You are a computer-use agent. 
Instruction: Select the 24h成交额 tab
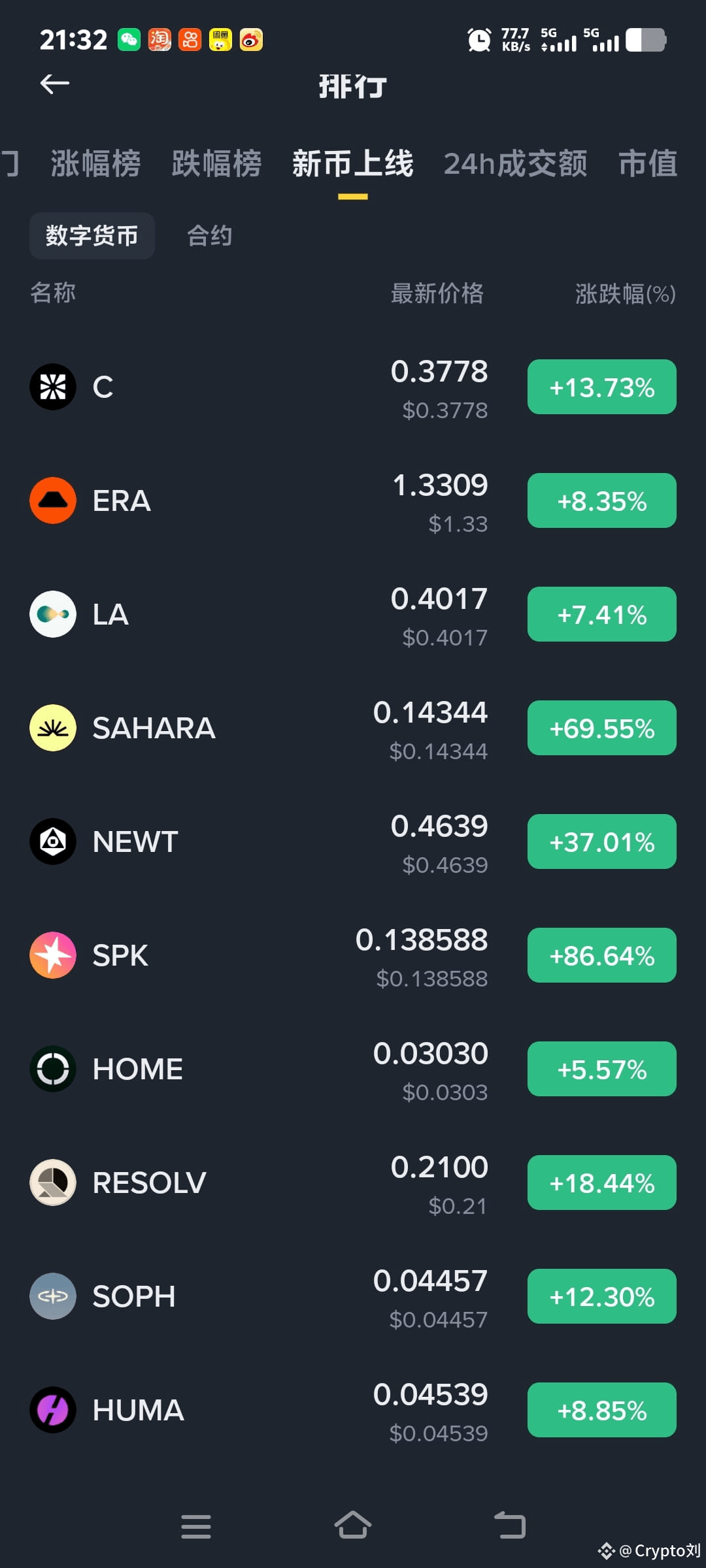coord(515,163)
